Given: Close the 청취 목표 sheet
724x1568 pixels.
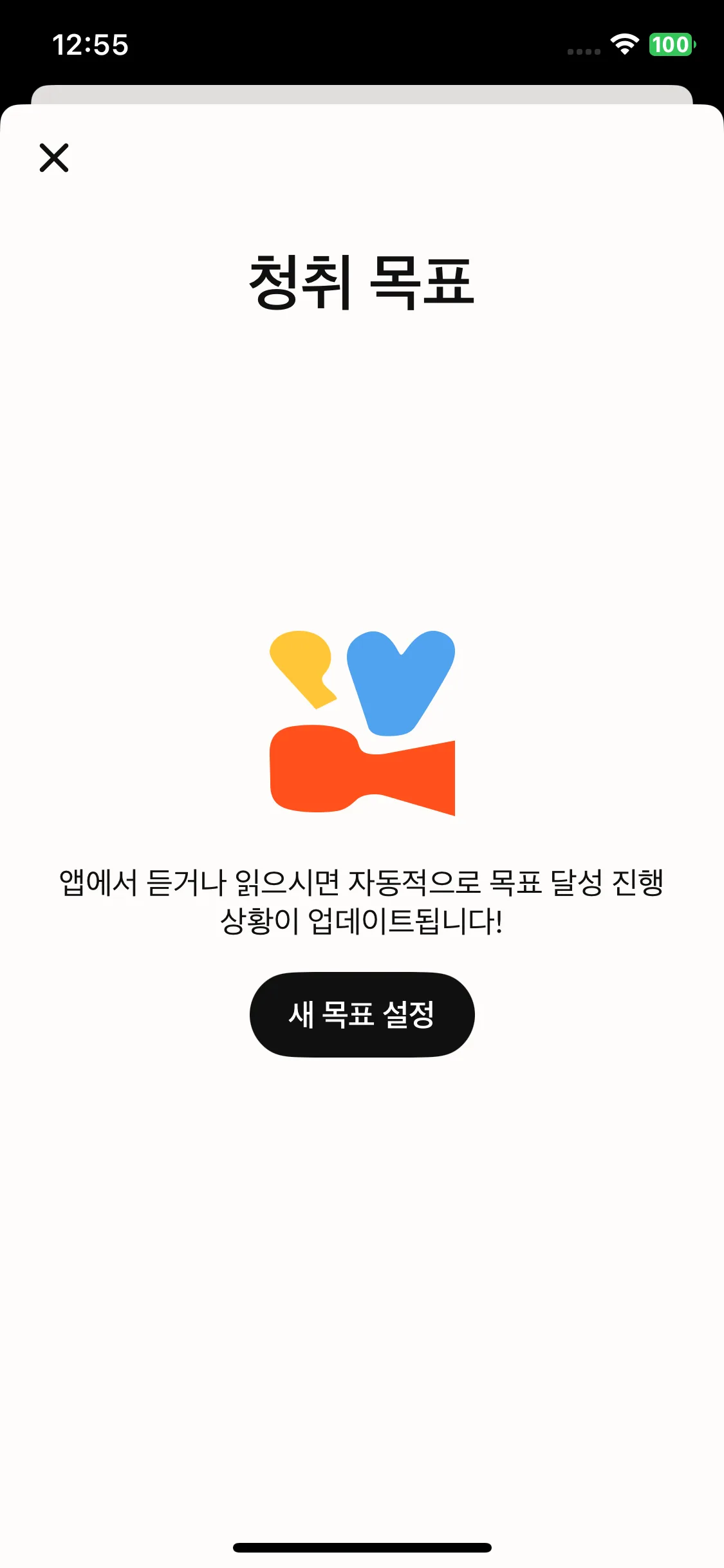Looking at the screenshot, I should (x=54, y=158).
